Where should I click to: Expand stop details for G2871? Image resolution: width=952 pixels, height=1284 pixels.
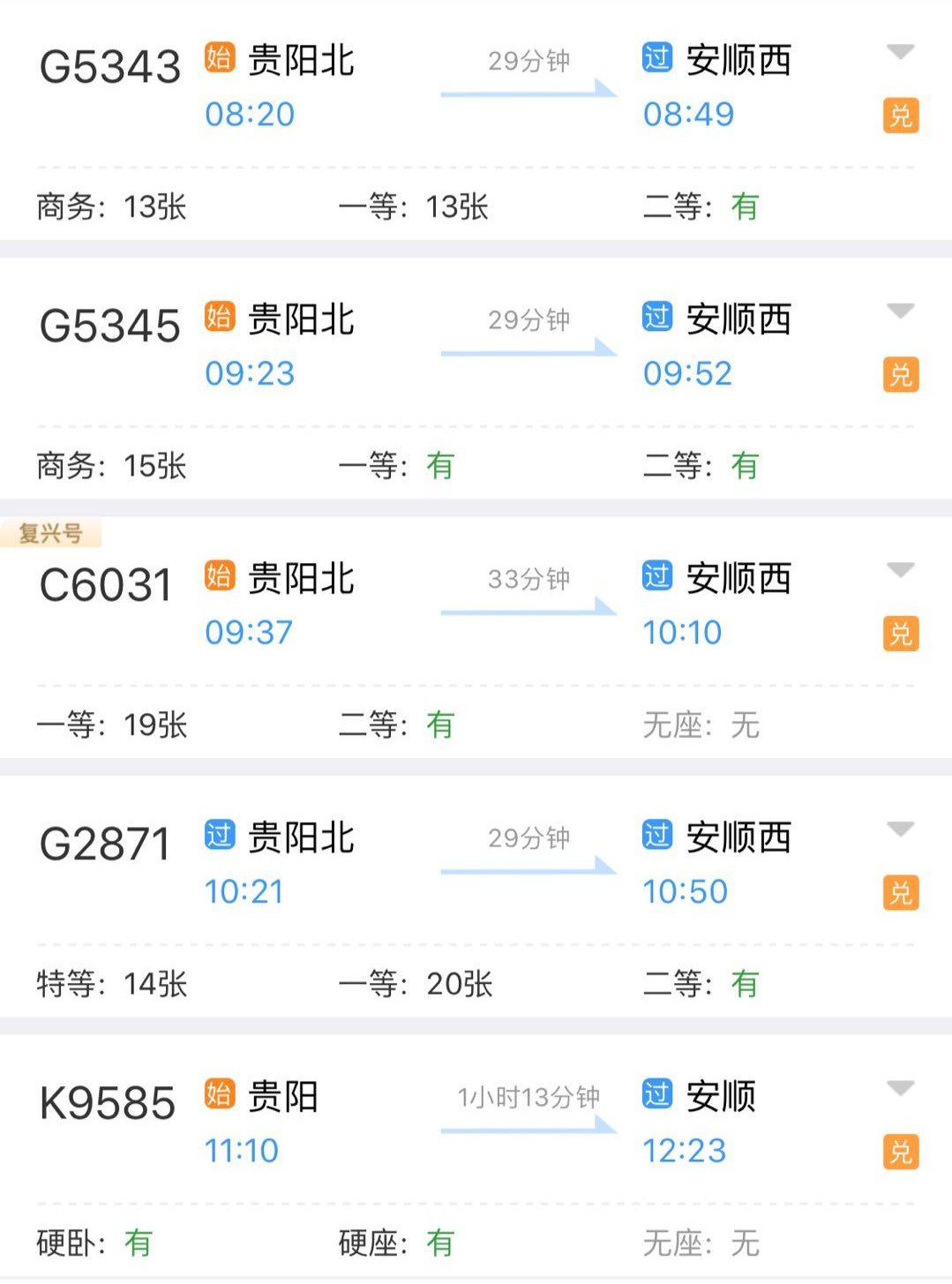coord(900,829)
